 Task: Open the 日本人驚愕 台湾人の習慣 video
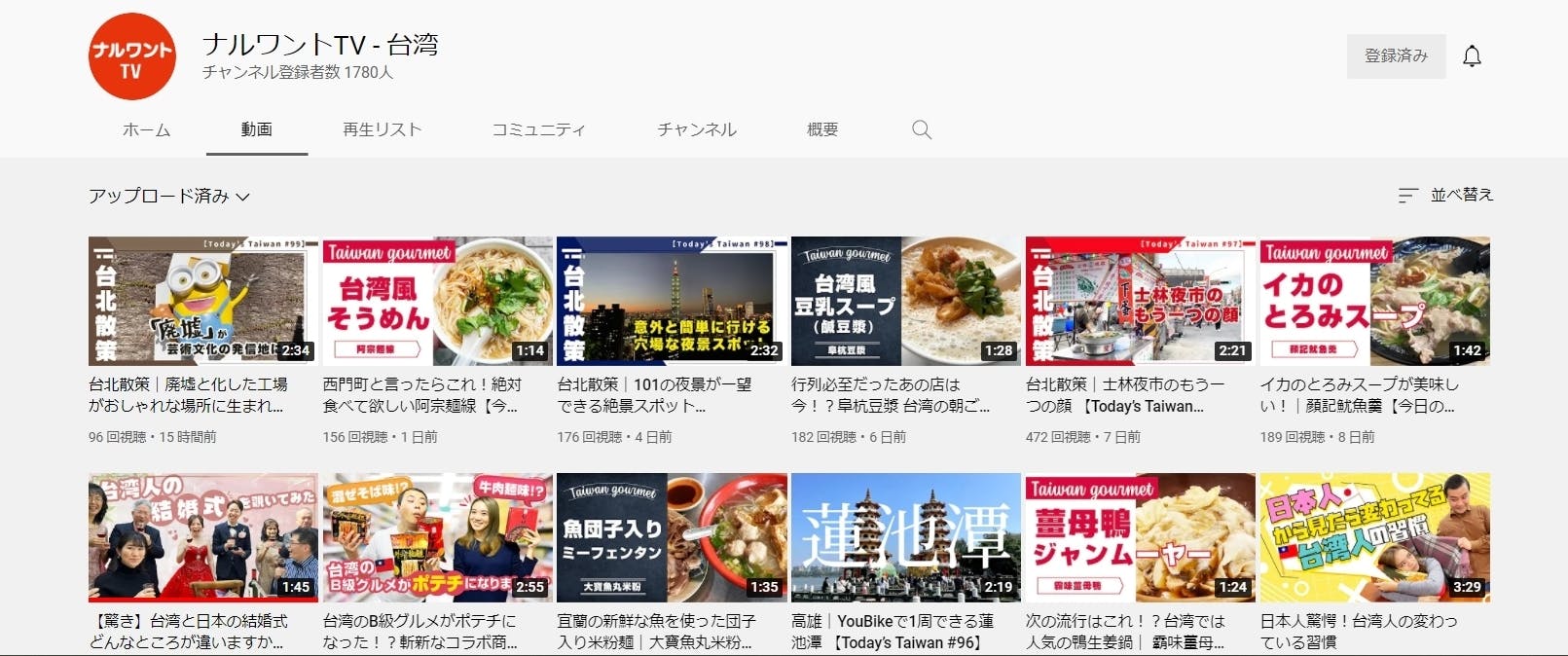point(1374,537)
